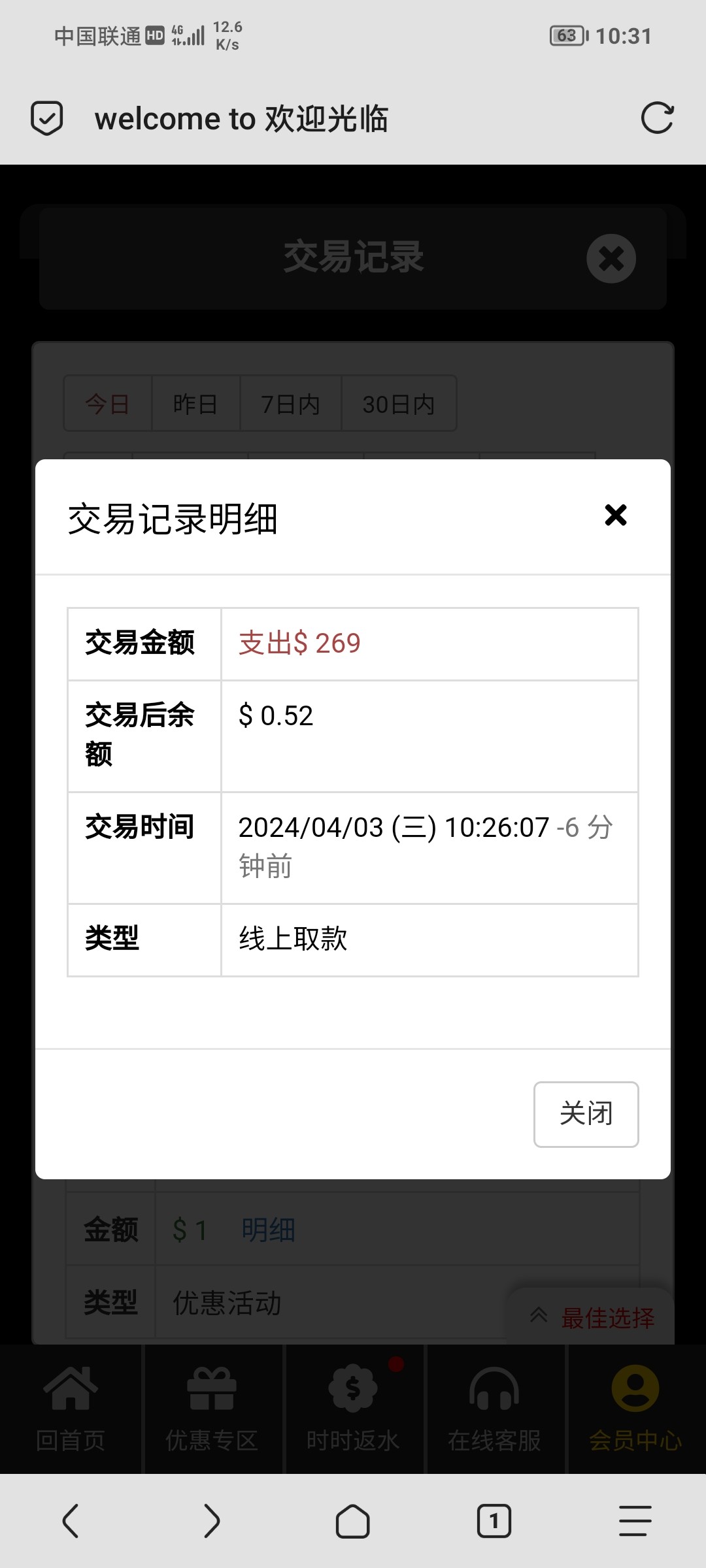Viewport: 706px width, 1568px height.
Task: Go forward using the browser forward arrow
Action: [211, 1521]
